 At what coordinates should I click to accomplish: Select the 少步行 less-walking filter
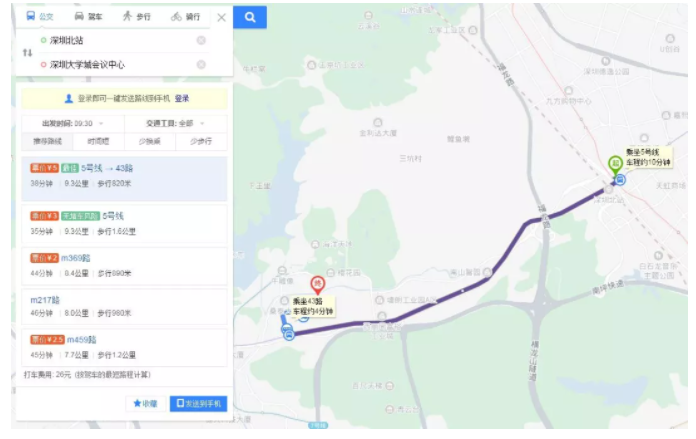point(200,141)
